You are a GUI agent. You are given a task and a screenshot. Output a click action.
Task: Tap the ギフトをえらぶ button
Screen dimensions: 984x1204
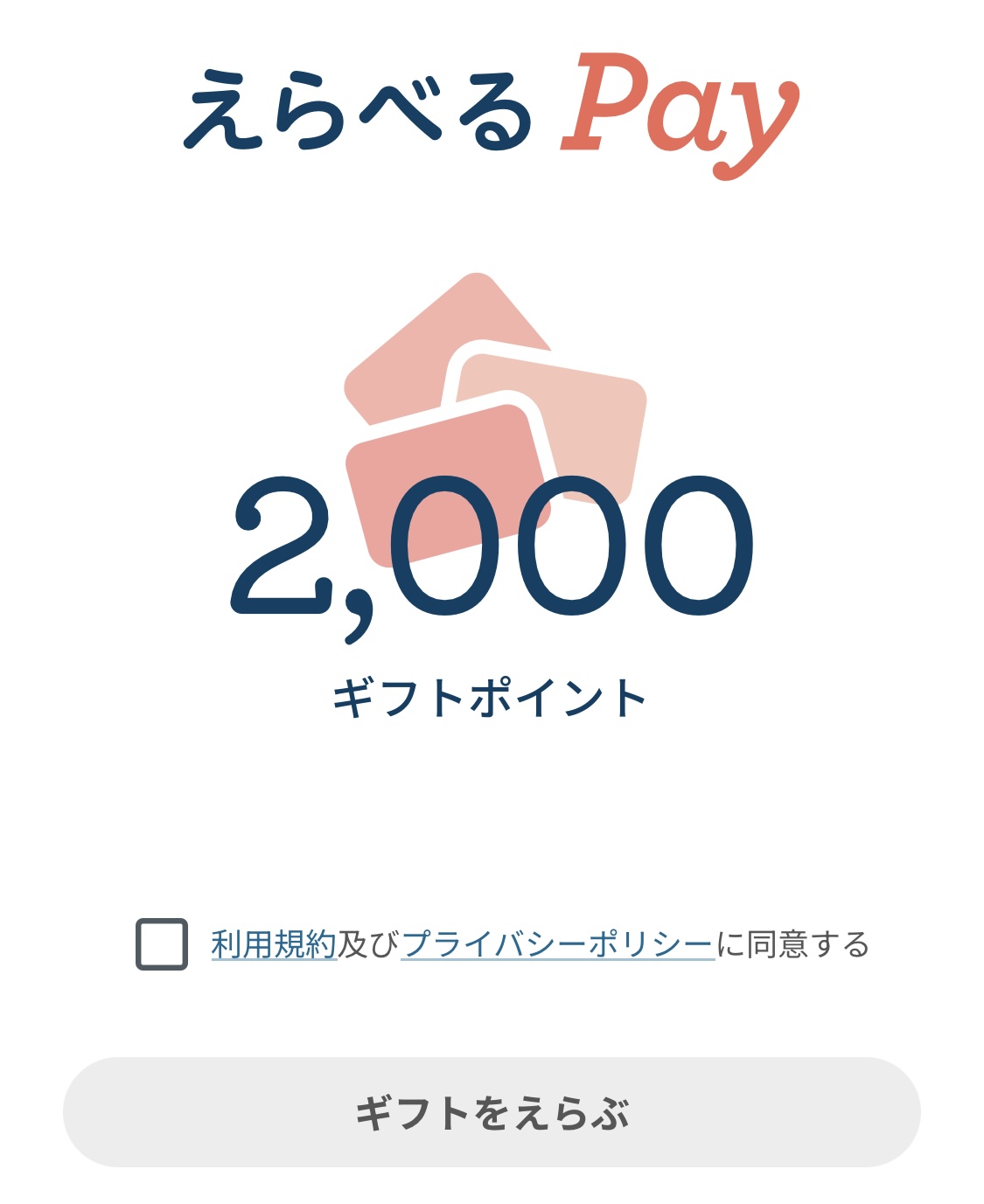(492, 1112)
